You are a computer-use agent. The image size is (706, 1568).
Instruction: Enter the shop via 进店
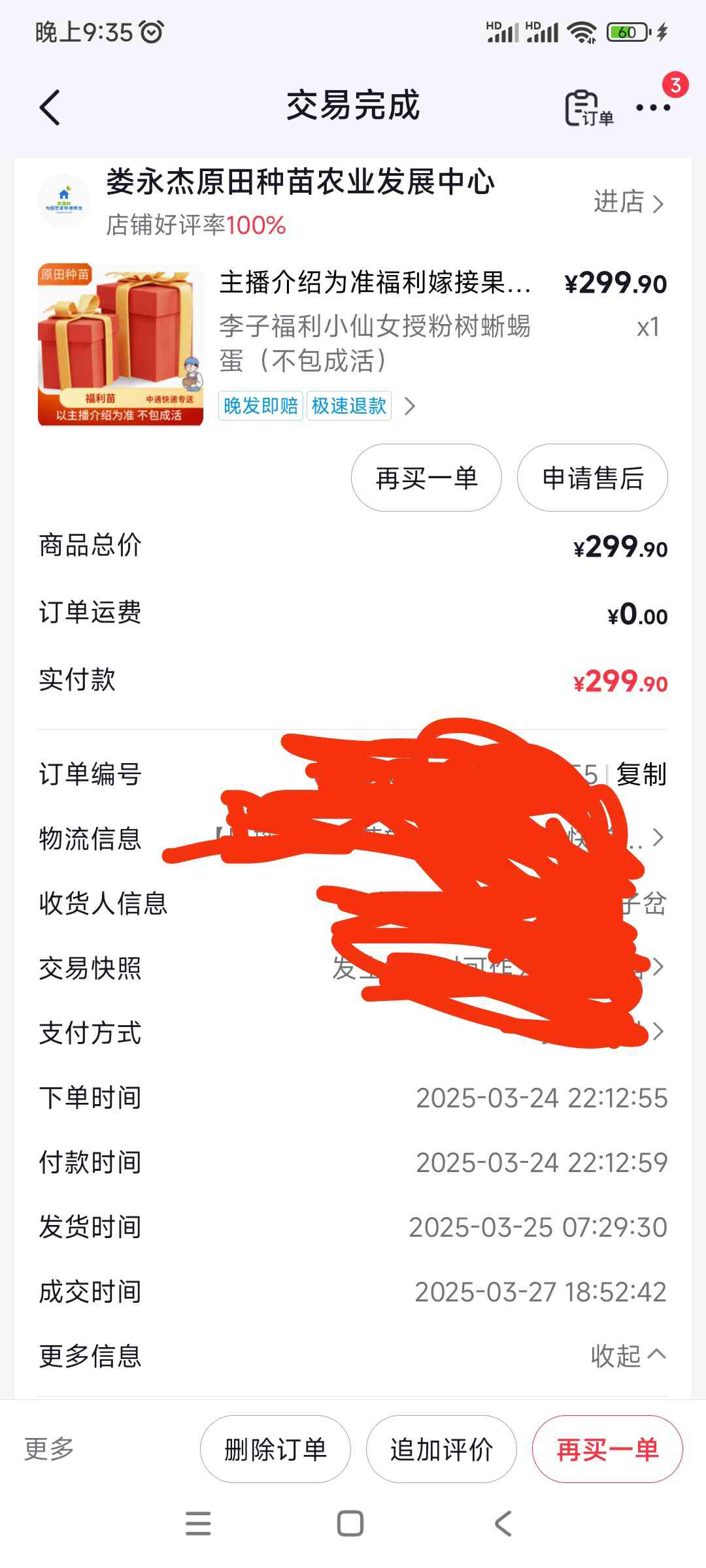(x=628, y=202)
